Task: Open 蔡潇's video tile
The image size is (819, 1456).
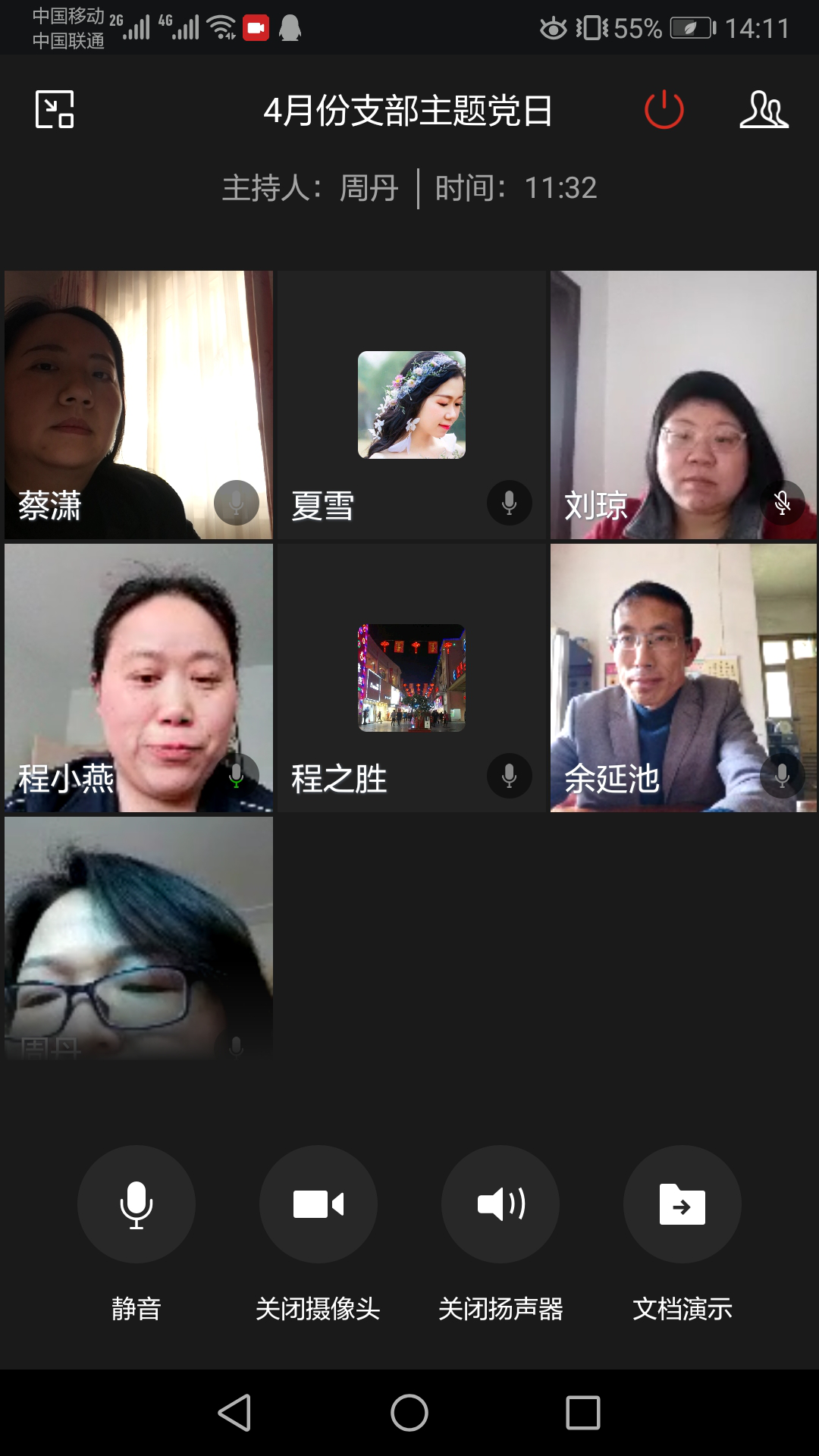Action: click(x=138, y=404)
